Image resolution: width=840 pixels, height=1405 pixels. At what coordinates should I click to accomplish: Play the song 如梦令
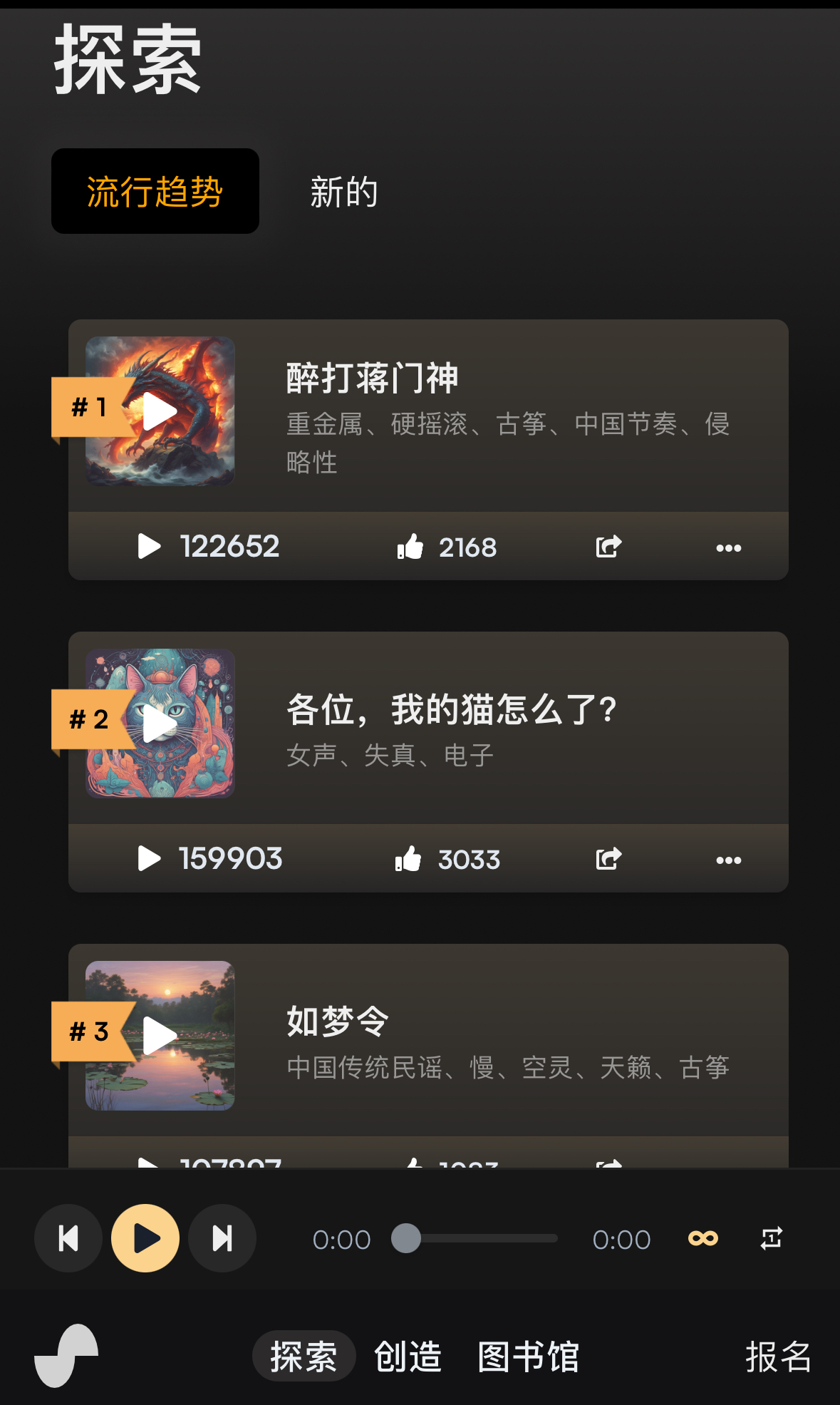click(x=160, y=1036)
